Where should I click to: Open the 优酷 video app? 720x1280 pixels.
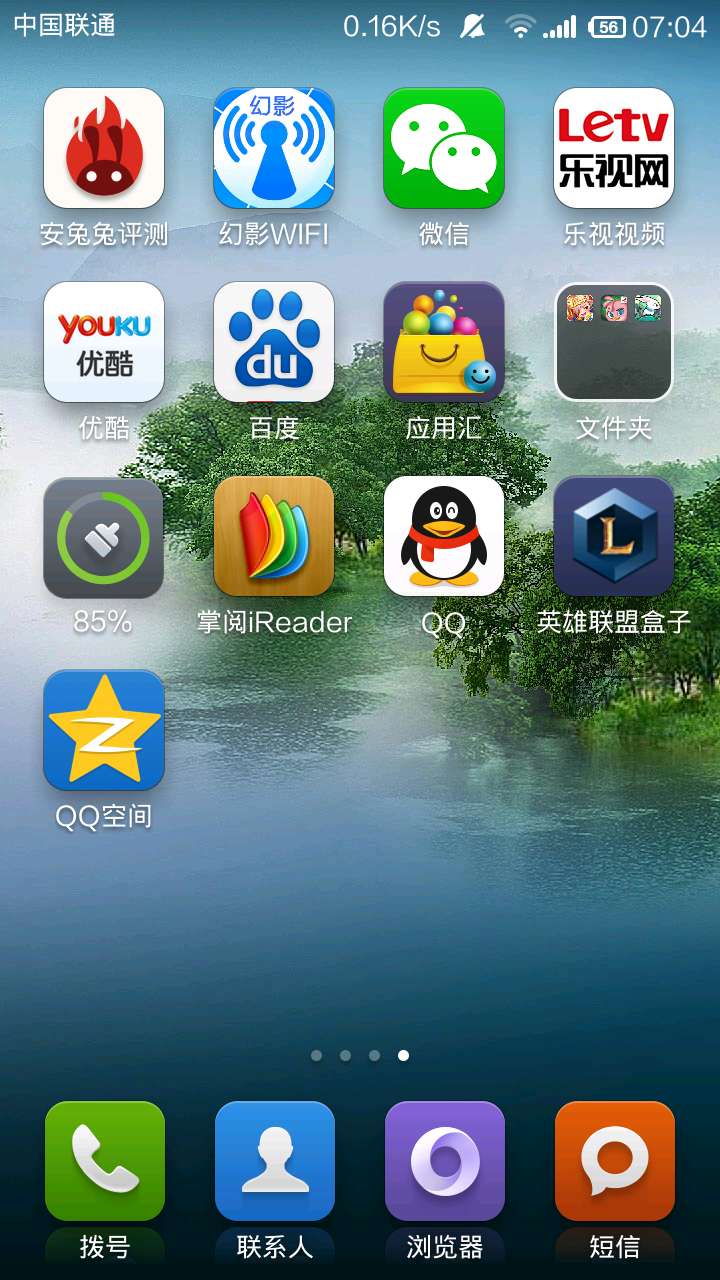coord(104,342)
